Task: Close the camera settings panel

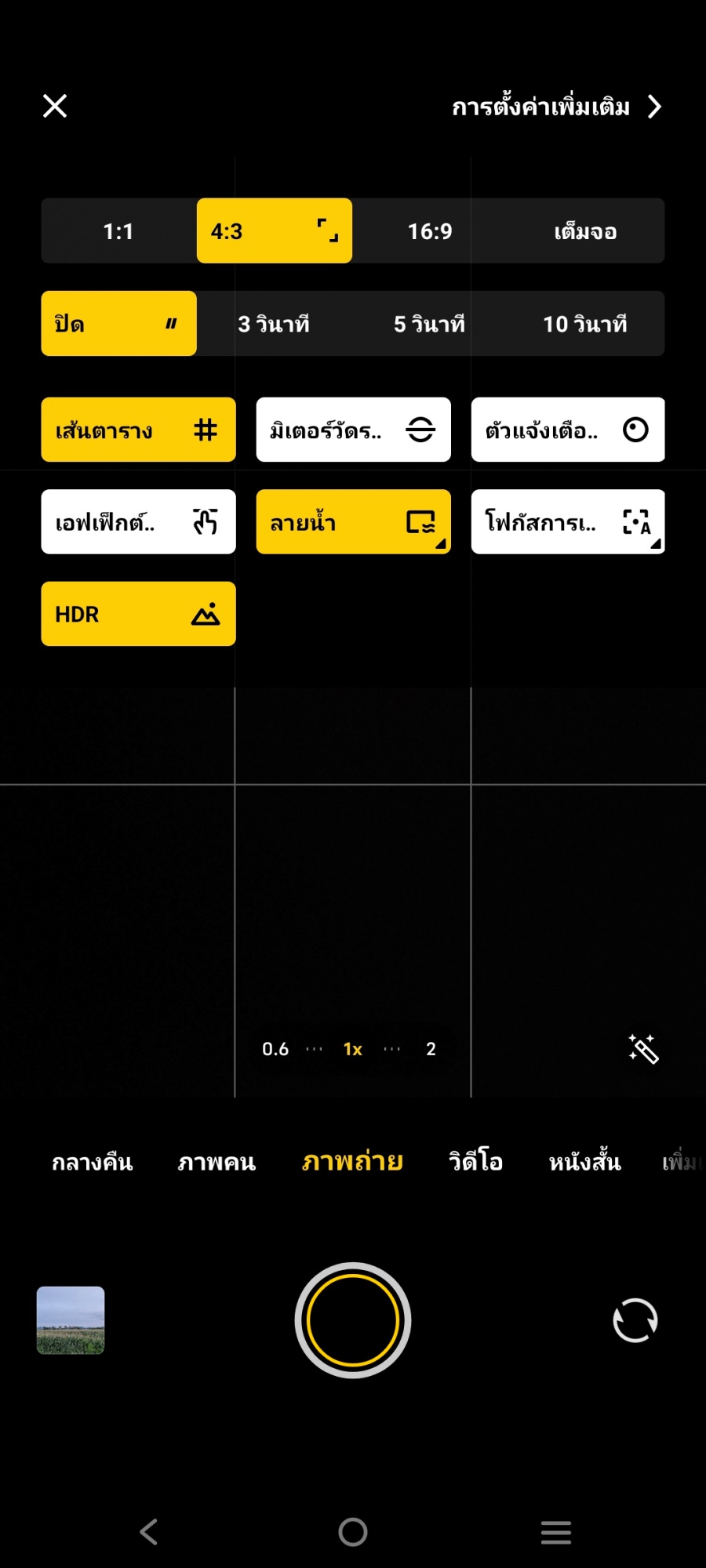Action: click(55, 106)
